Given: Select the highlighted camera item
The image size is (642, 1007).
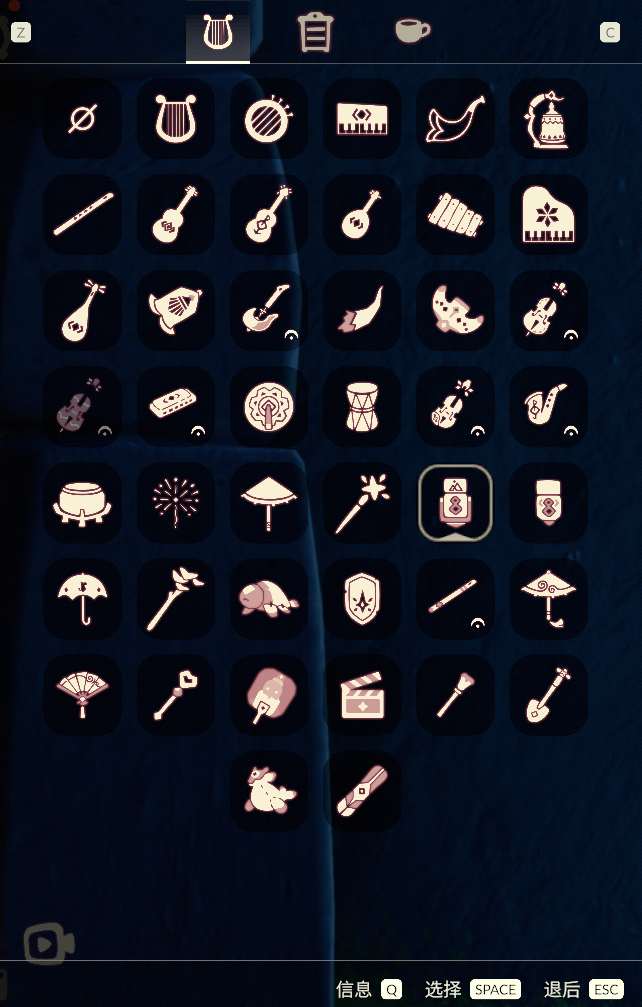Looking at the screenshot, I should coord(455,503).
